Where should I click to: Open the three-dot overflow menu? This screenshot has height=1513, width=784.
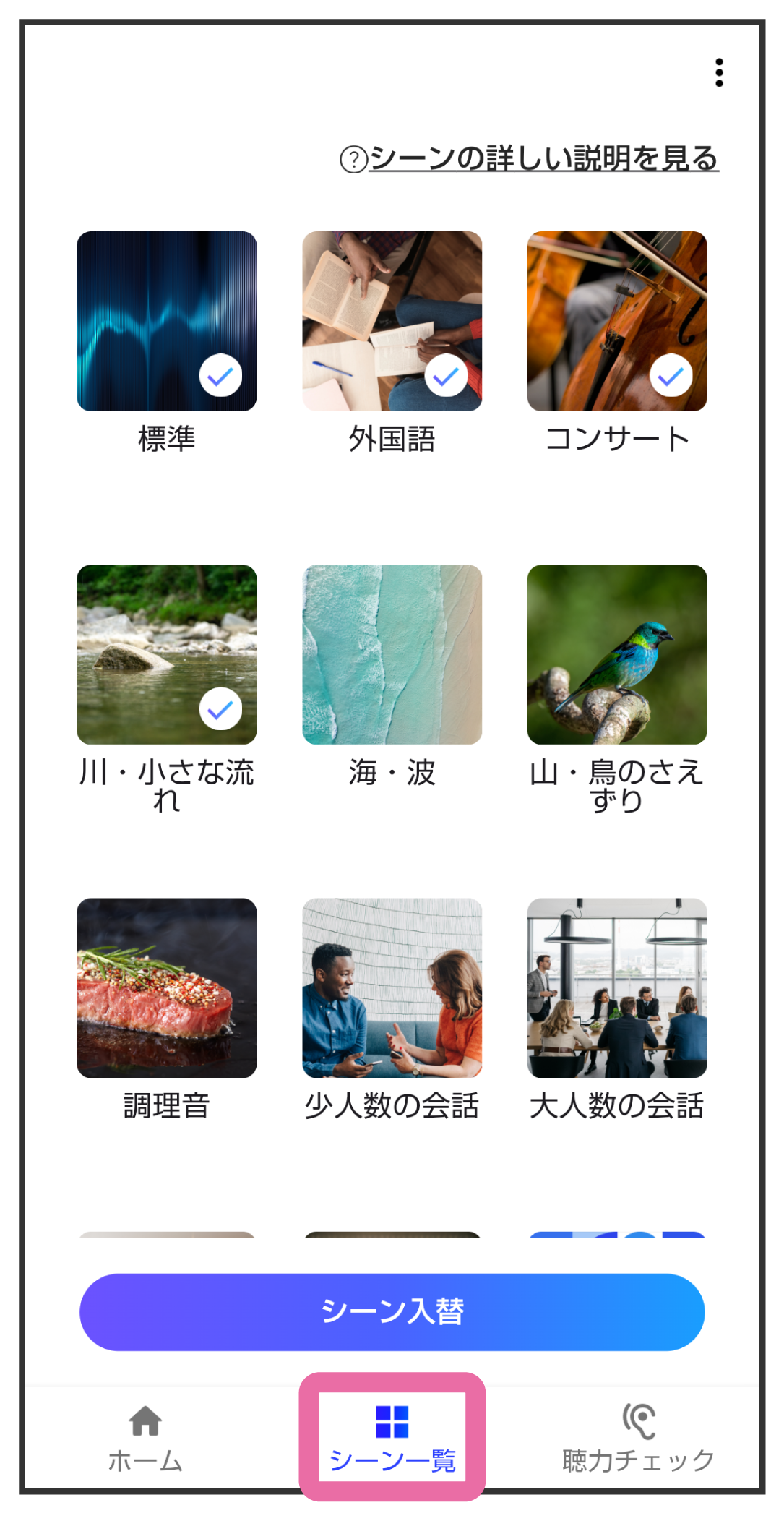point(718,72)
